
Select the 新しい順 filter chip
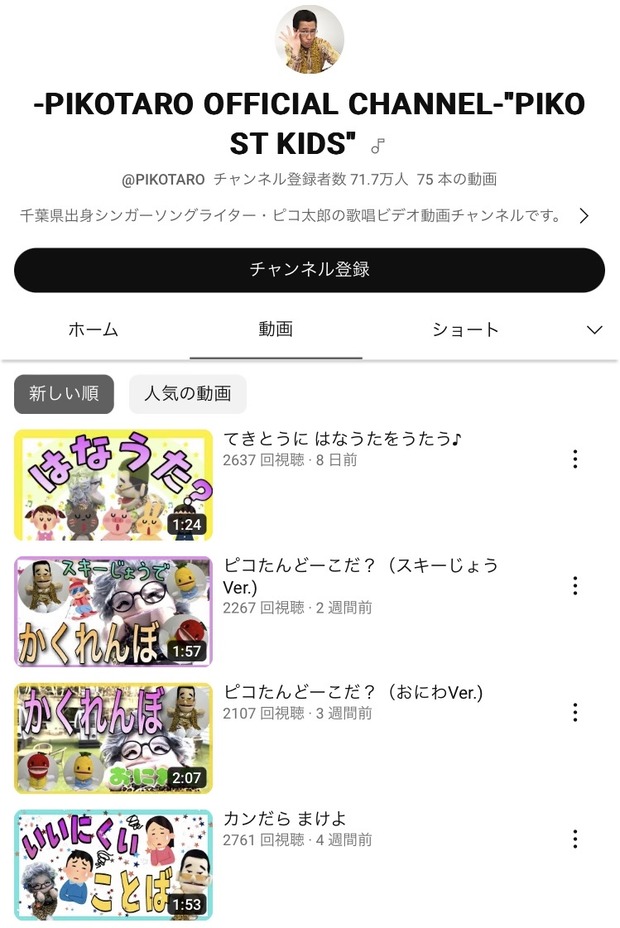[x=64, y=394]
